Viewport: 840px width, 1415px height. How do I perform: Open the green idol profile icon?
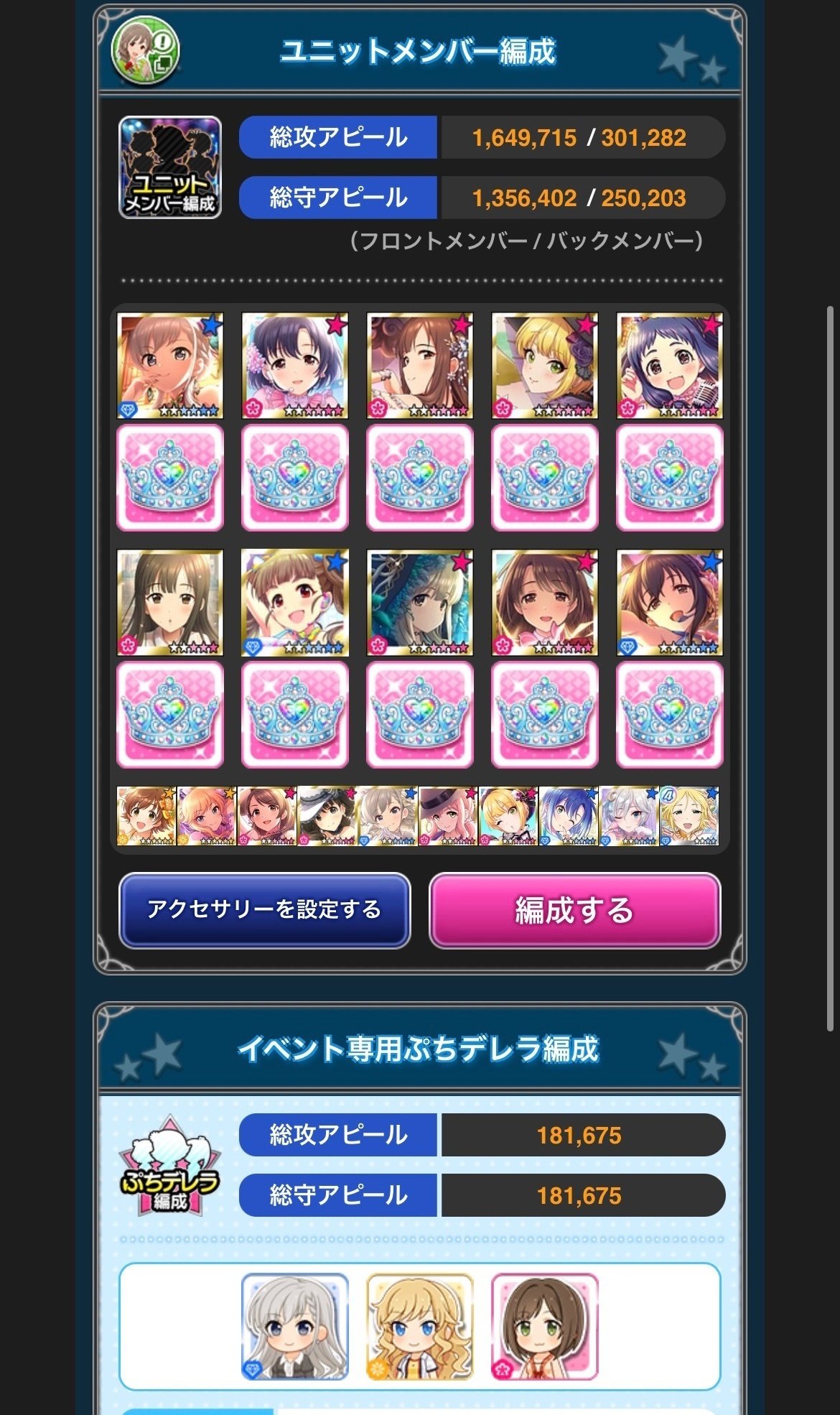(145, 51)
